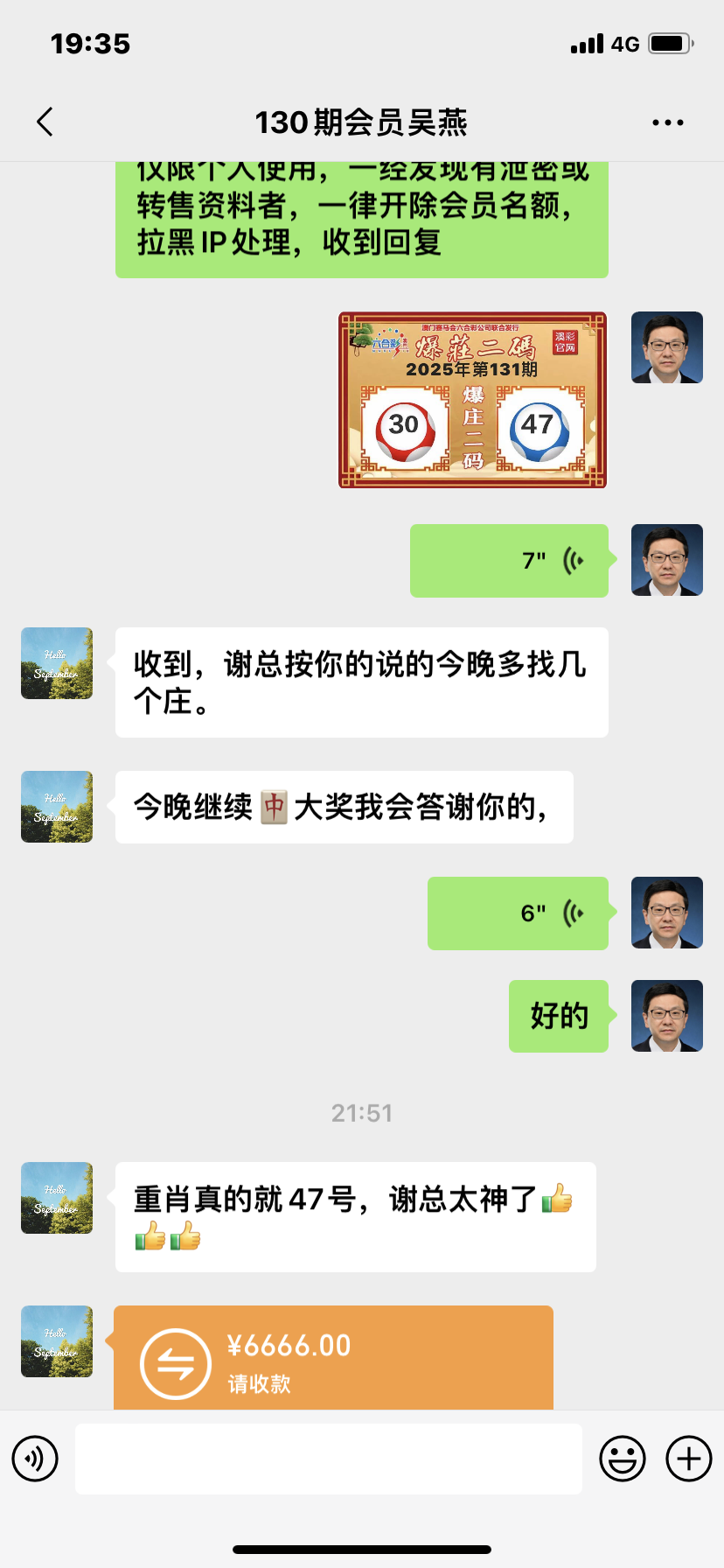Image resolution: width=724 pixels, height=1568 pixels.
Task: Play the 7-second voice message
Action: 509,561
